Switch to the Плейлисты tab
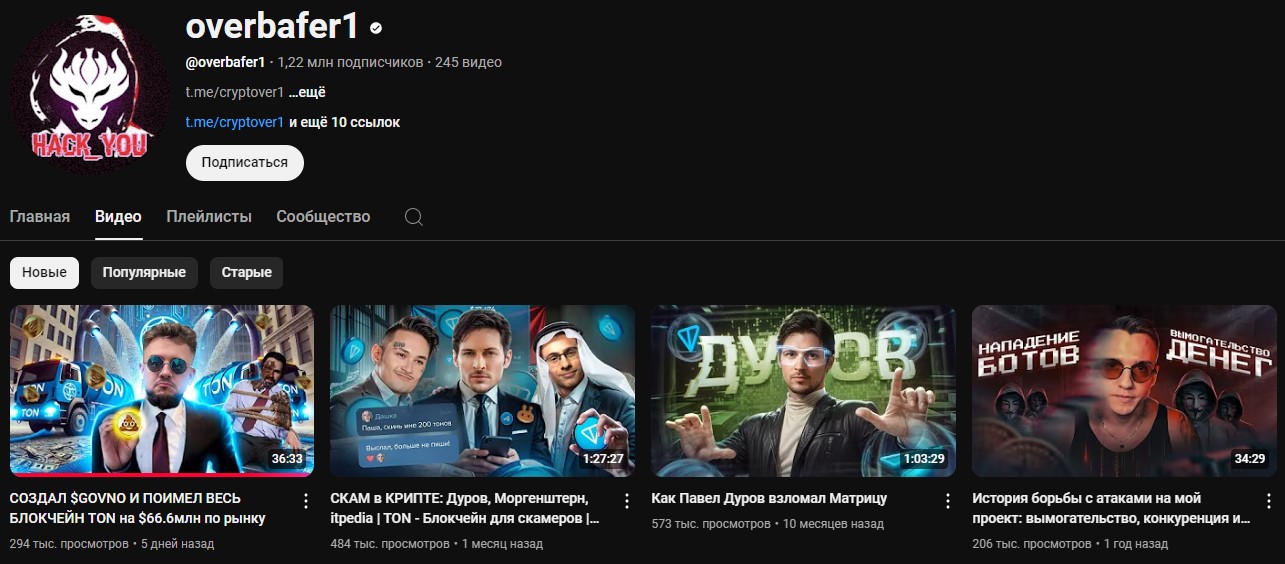Screen dimensions: 1285x564 [209, 217]
